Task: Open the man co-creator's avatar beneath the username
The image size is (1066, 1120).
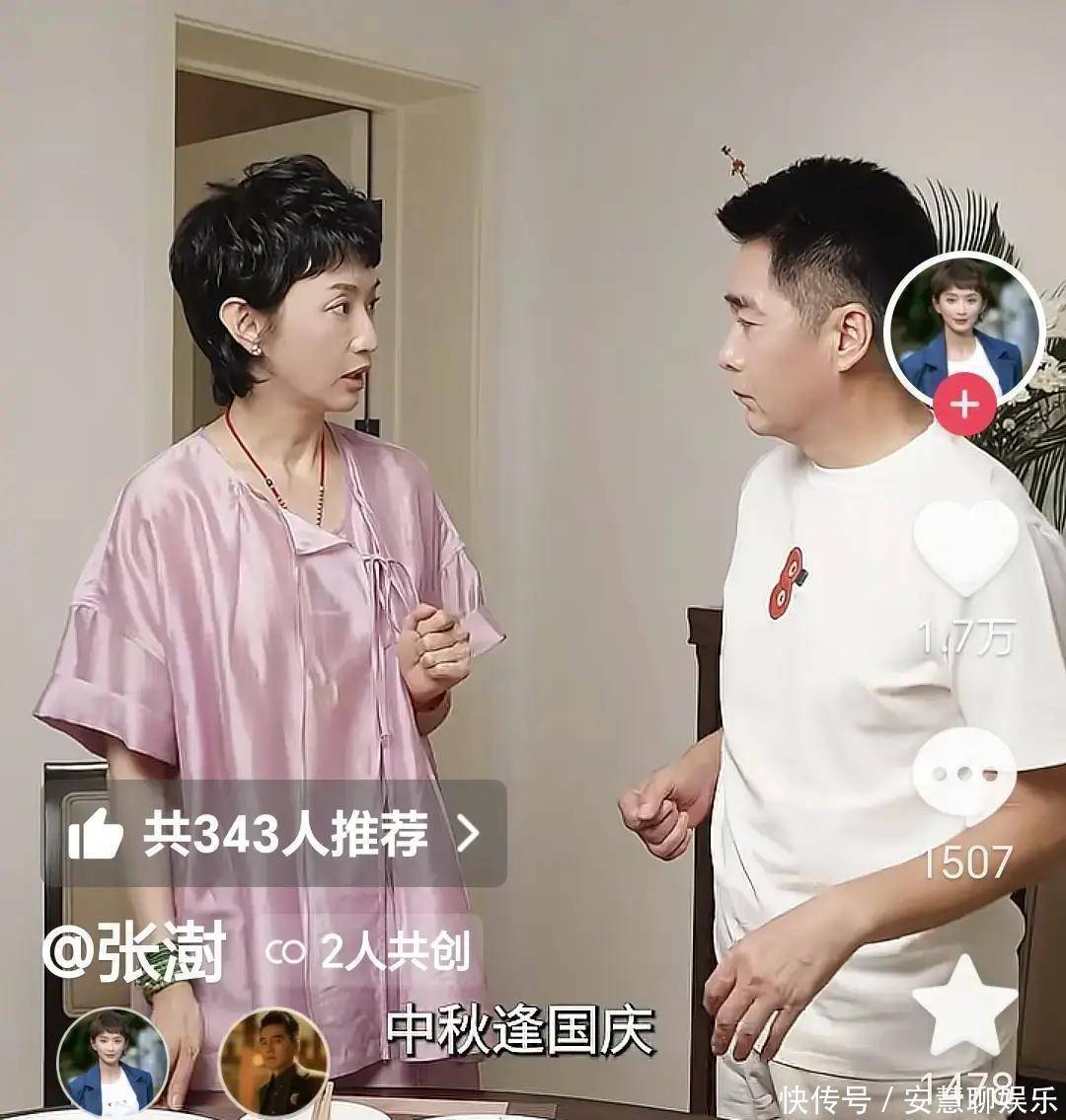Action: tap(273, 1063)
